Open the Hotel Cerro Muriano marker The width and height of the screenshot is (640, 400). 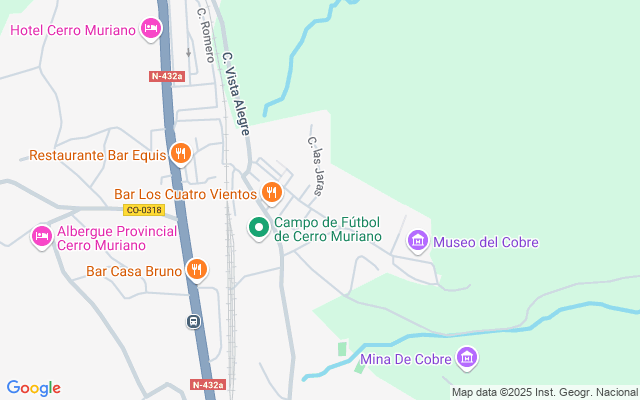coord(151,29)
